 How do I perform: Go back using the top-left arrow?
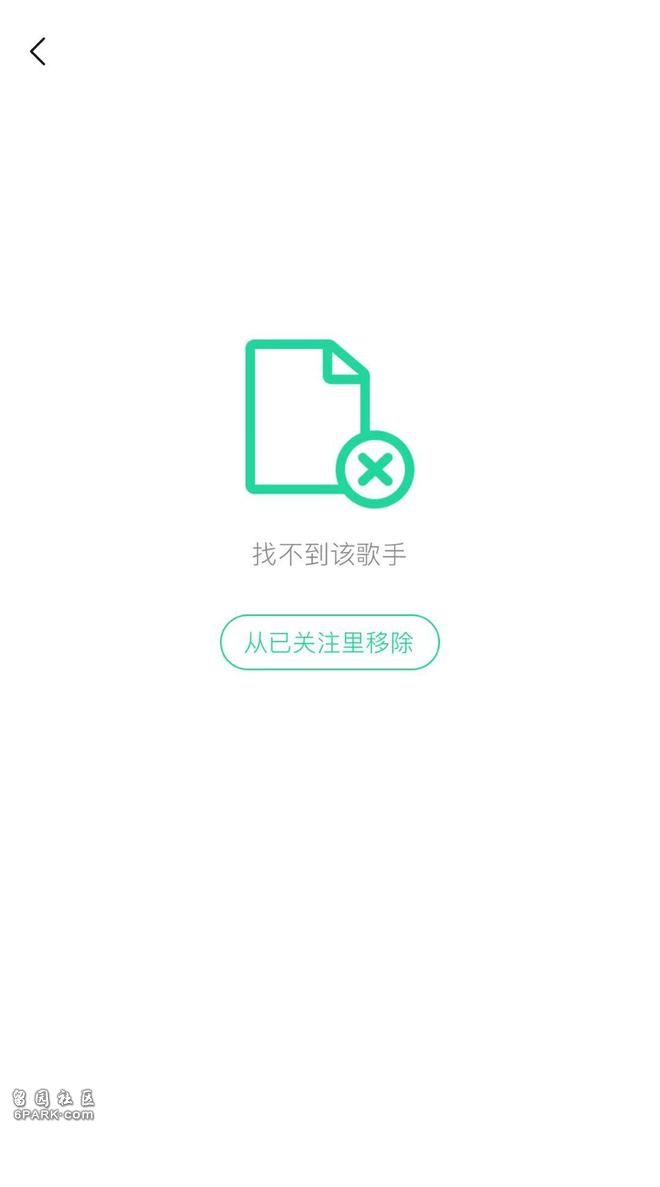[38, 52]
